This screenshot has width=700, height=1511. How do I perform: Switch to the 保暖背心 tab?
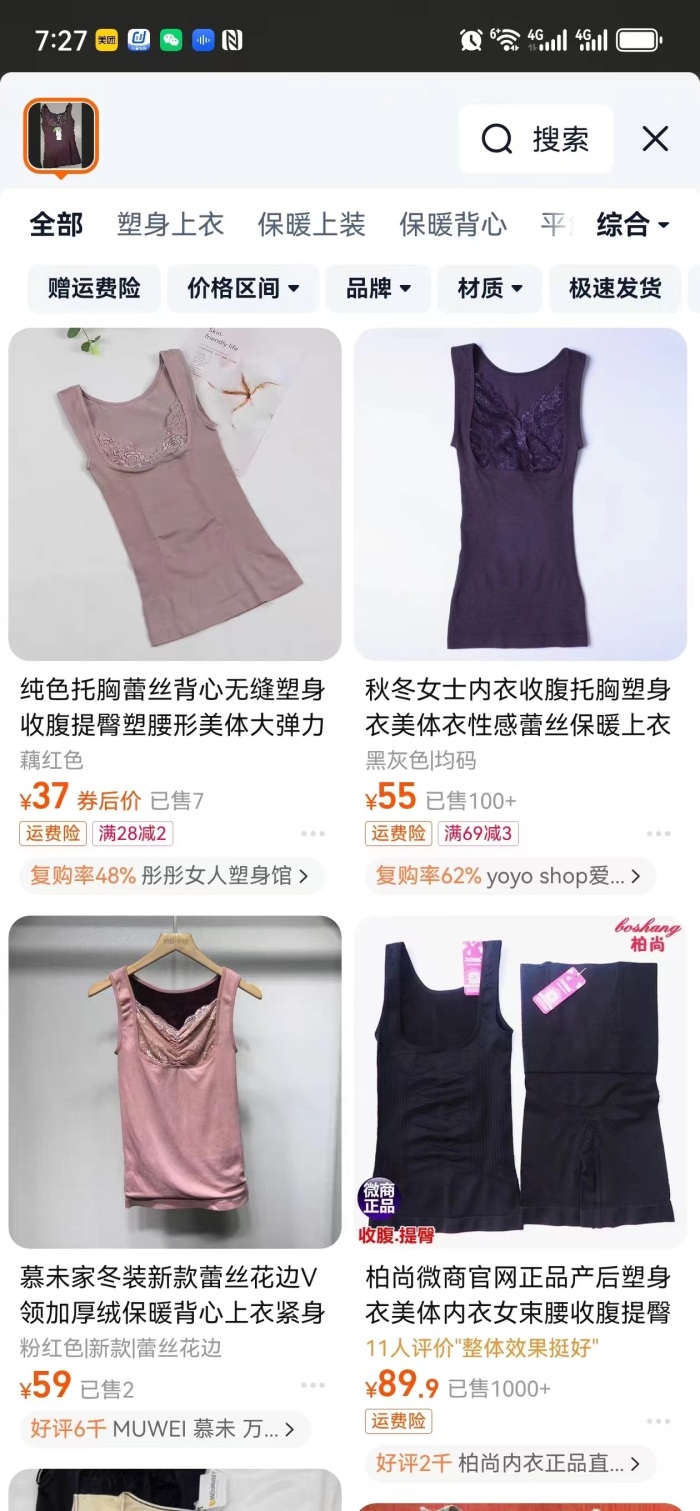point(453,224)
